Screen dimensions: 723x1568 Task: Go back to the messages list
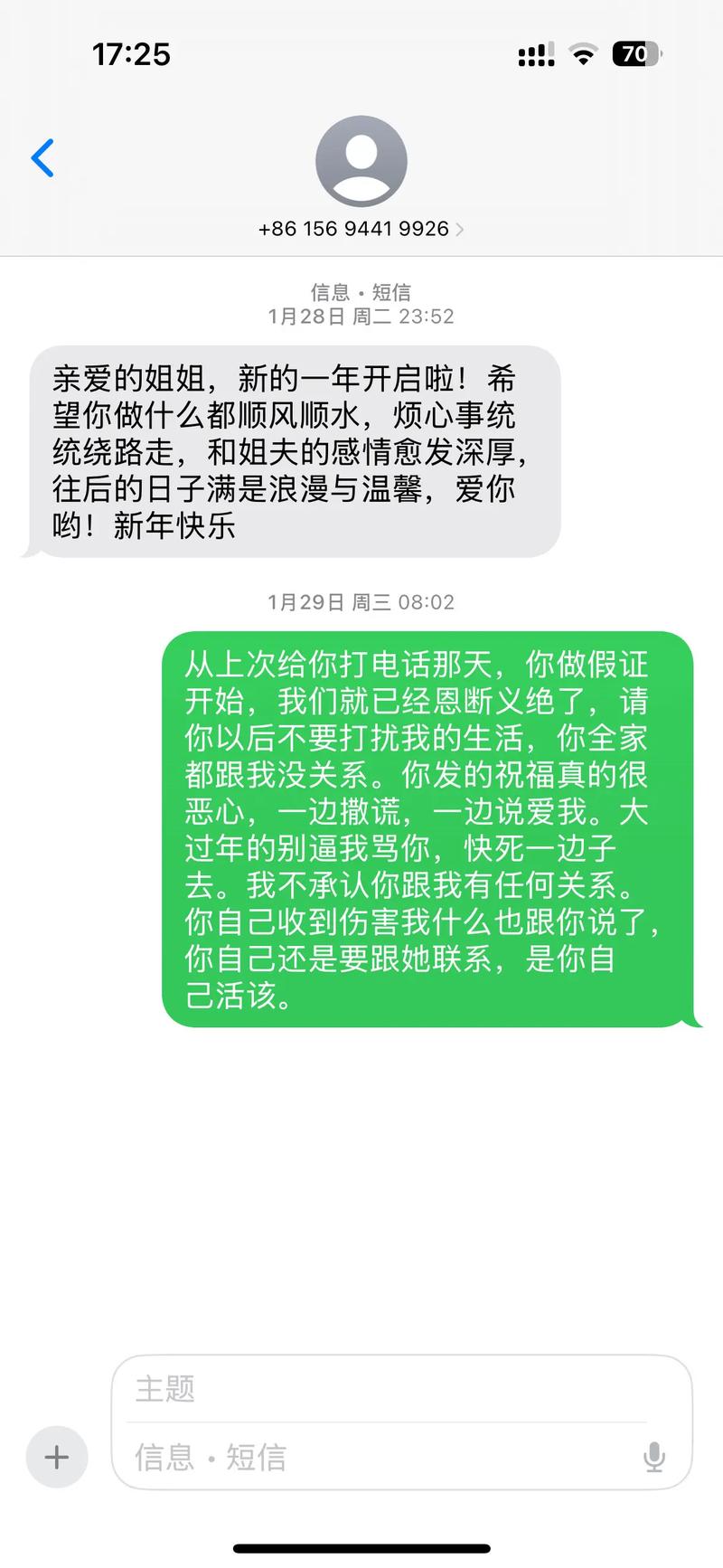[x=43, y=158]
